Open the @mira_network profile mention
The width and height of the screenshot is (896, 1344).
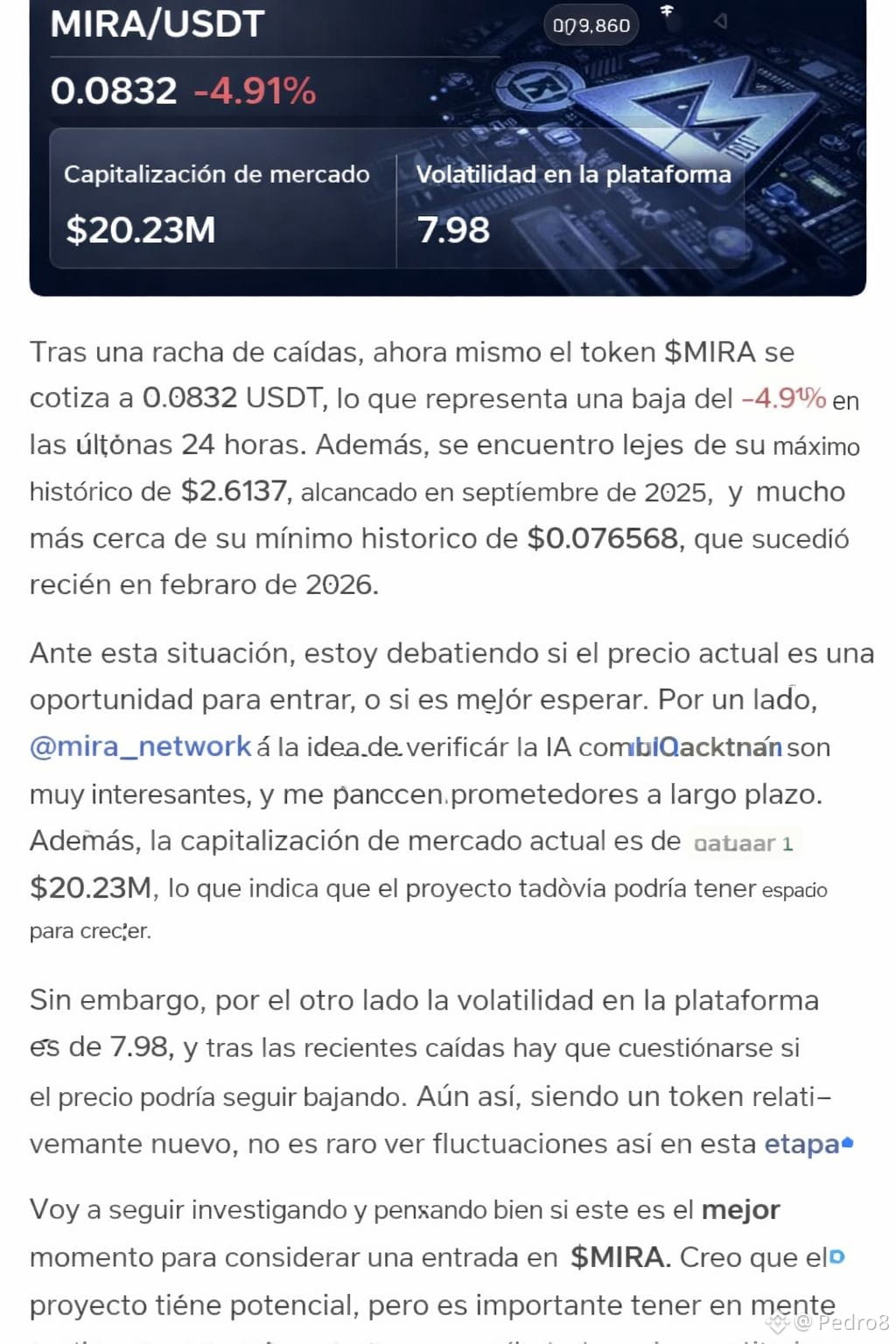tap(140, 746)
